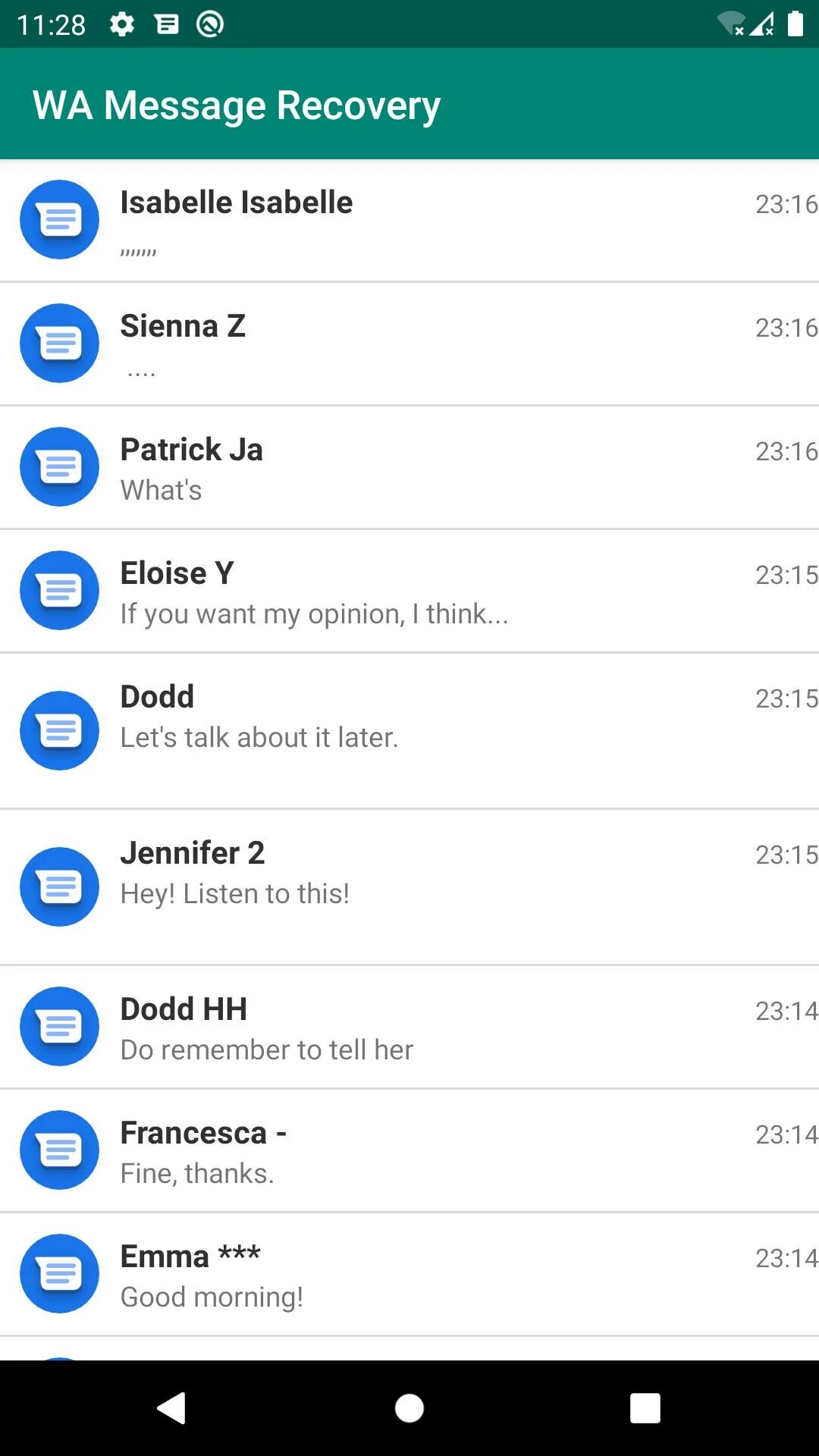
Task: Open the chat with Eloise Y
Action: [409, 591]
